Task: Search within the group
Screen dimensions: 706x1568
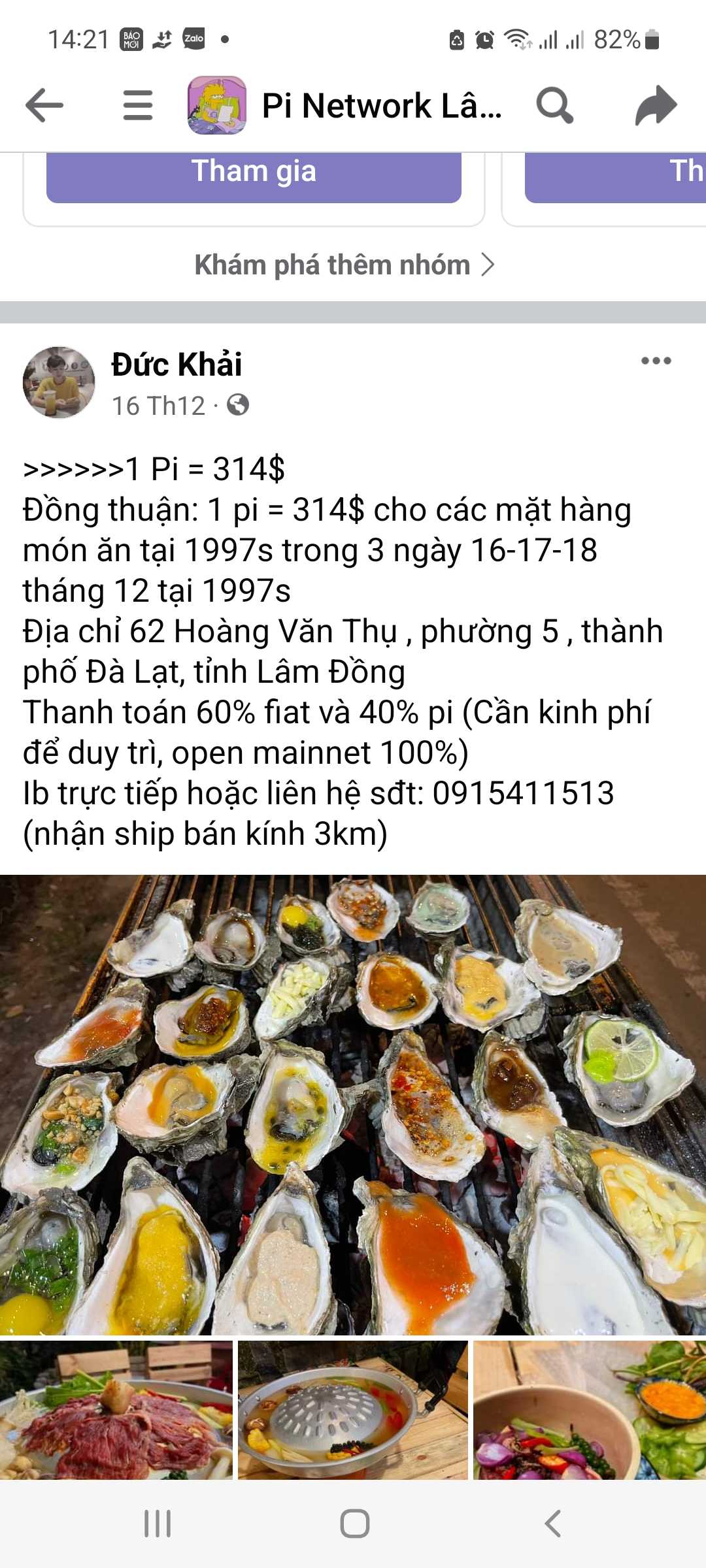Action: pos(554,105)
